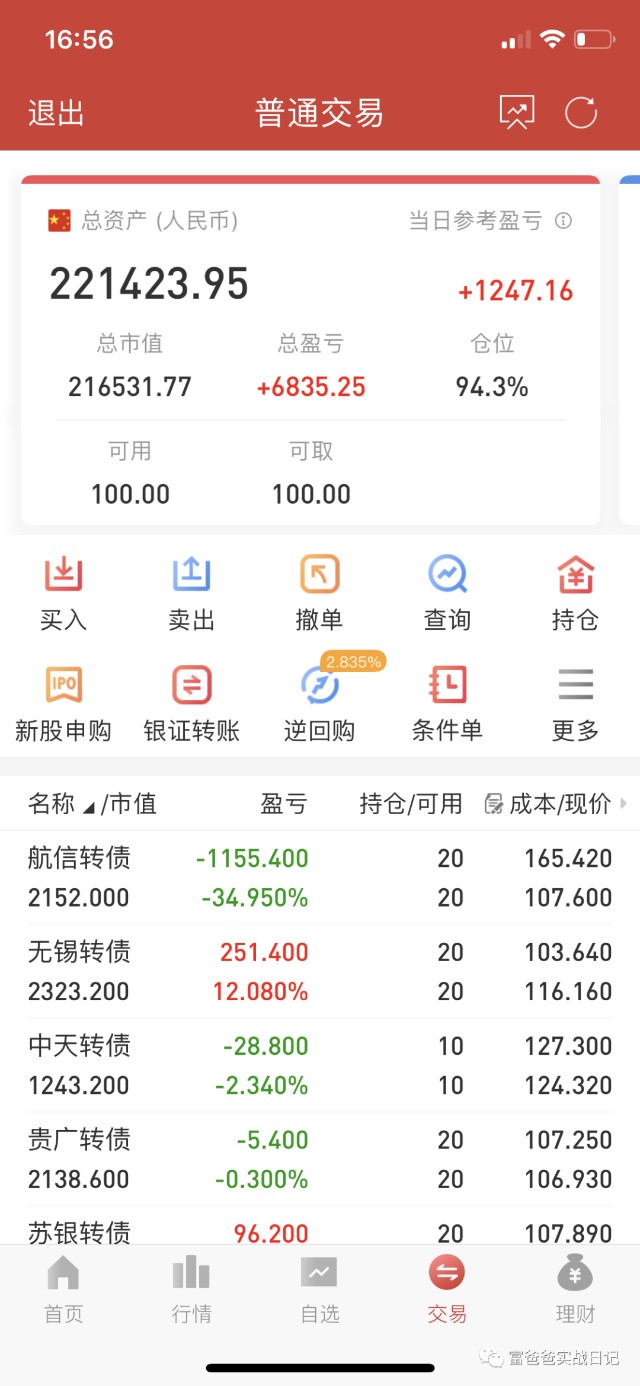Switch to the 理财 tab
Image resolution: width=640 pixels, height=1386 pixels.
tap(575, 1289)
